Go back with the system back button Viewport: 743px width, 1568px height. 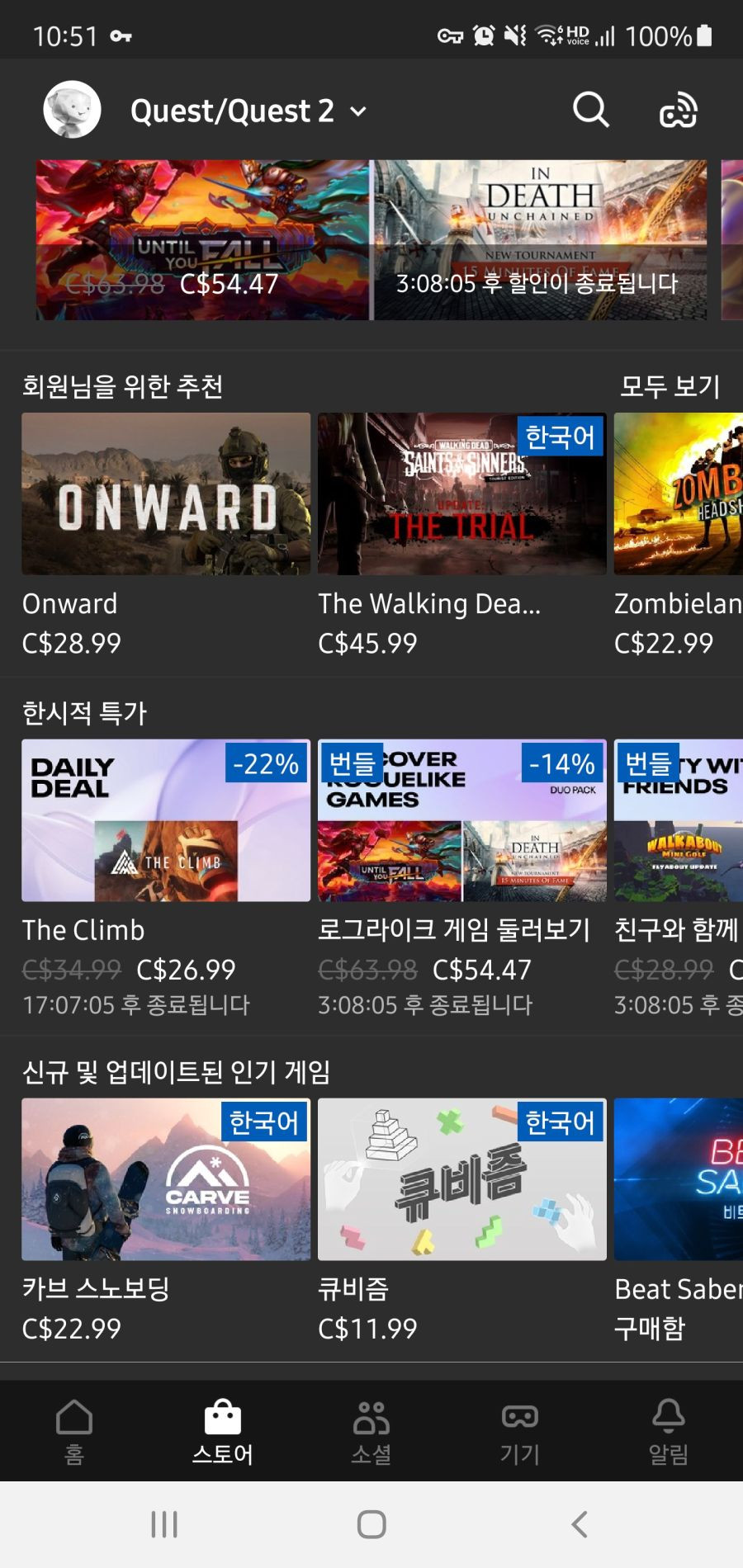[580, 1524]
